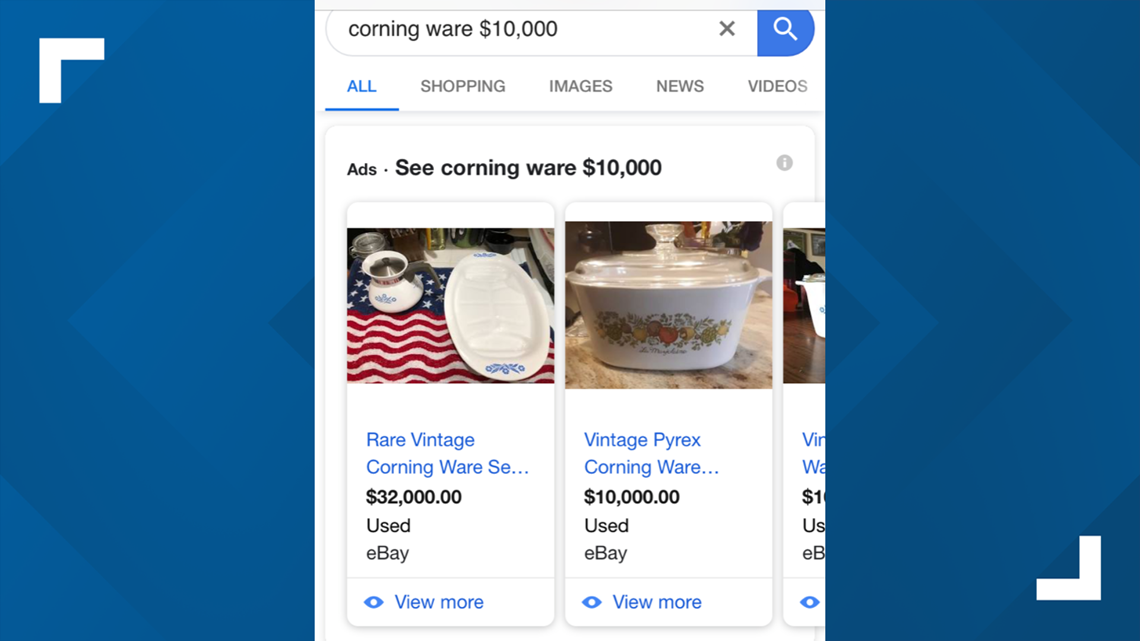
Task: Clear the search query text
Action: [x=727, y=29]
